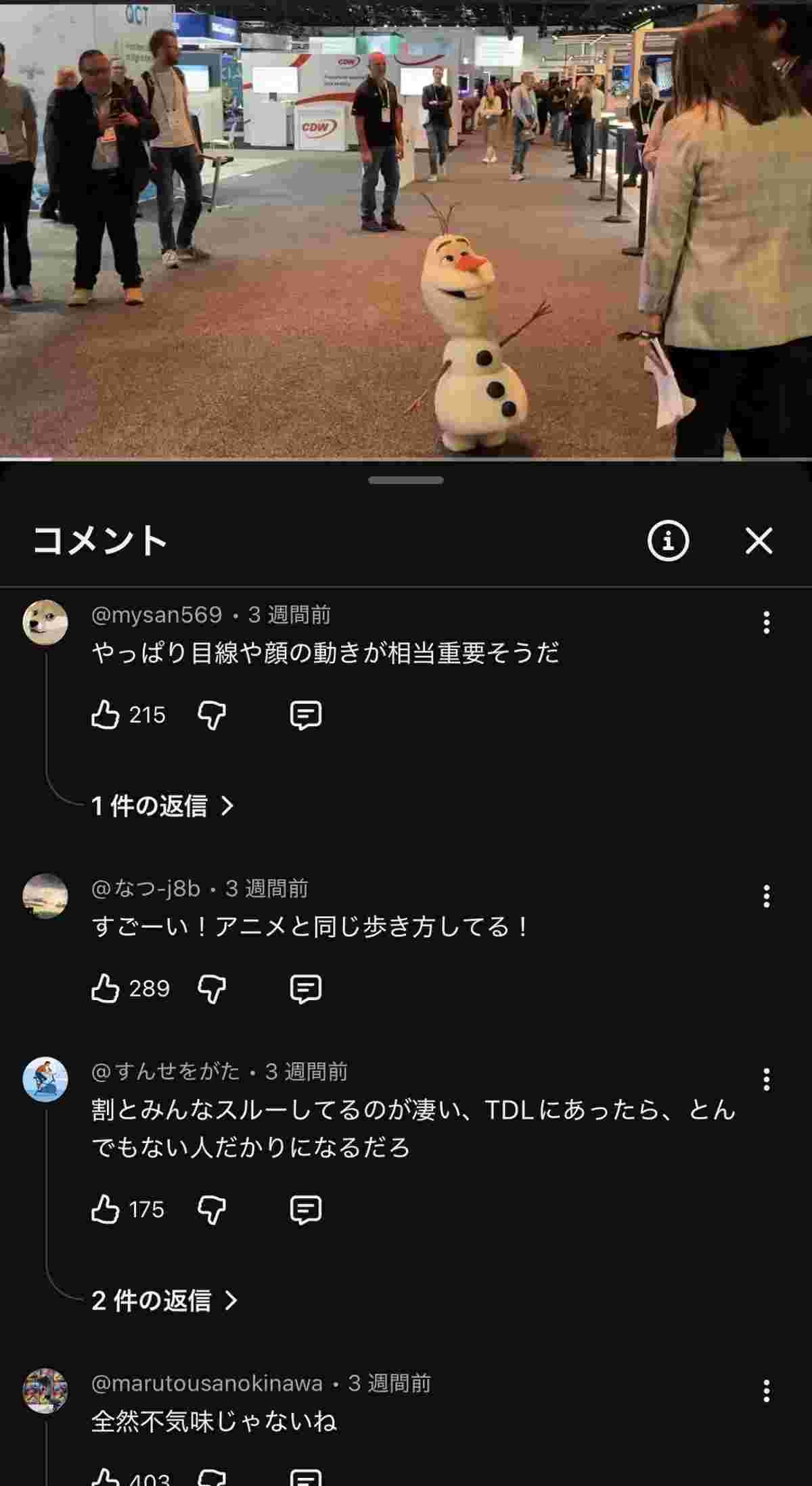Like @すんせをがた's comment
Viewport: 812px width, 1486px height.
click(106, 1209)
